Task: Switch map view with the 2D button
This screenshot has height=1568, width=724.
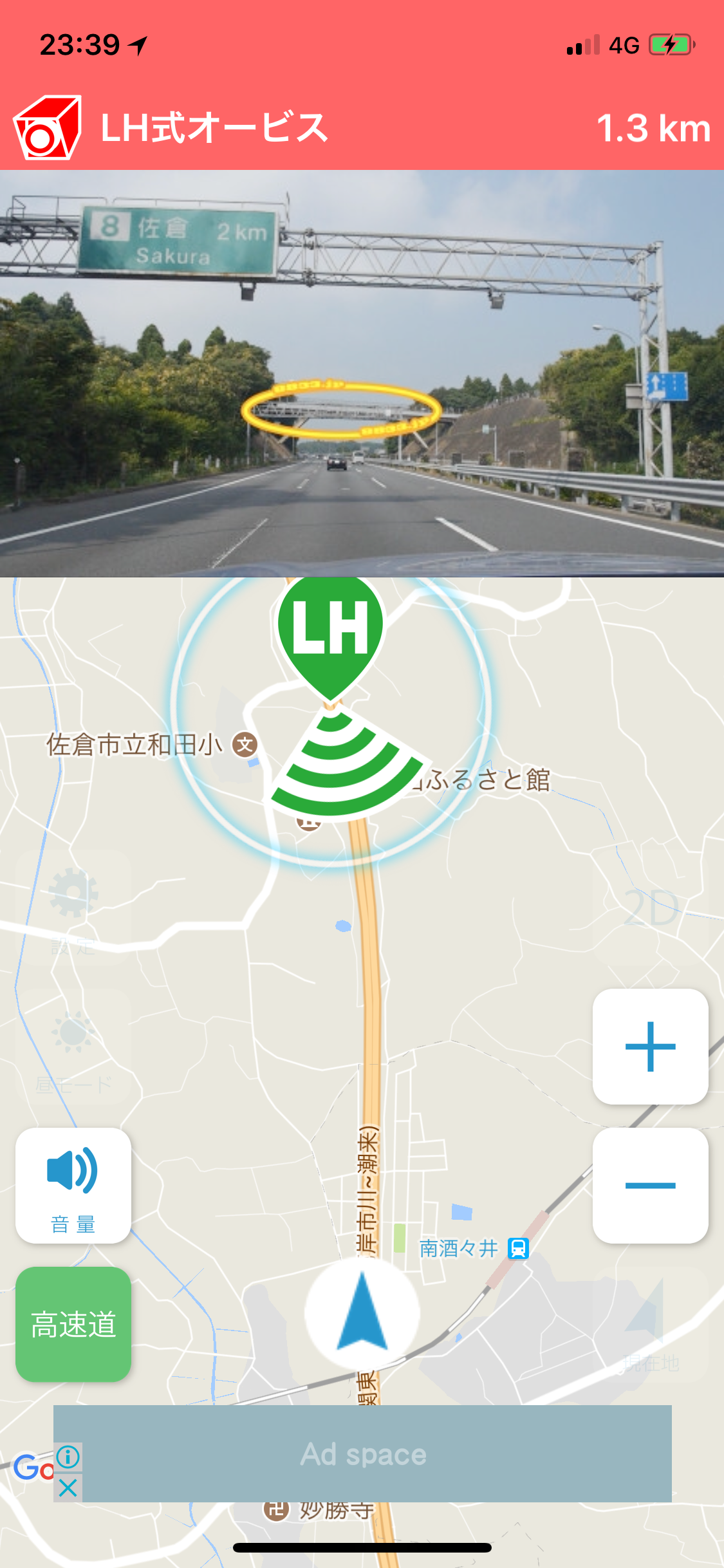Action: [650, 908]
